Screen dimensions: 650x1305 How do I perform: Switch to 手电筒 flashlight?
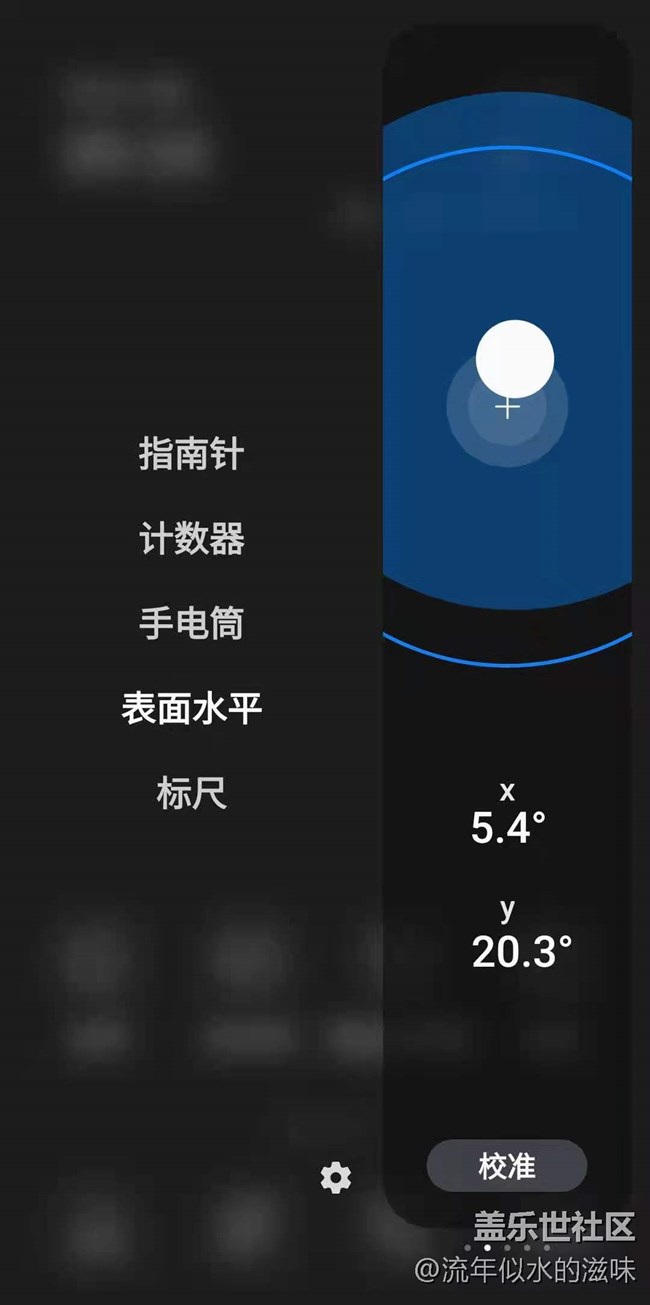tap(191, 624)
